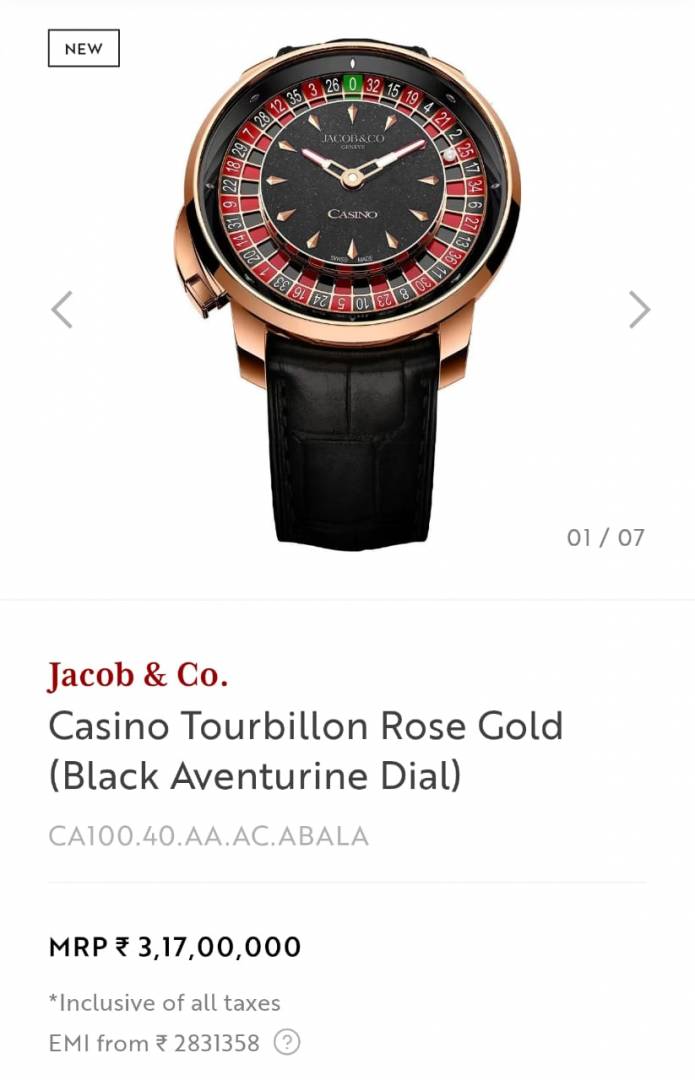Screen dimensions: 695x1080
Task: Tap the EMI info question mark
Action: coord(286,1043)
